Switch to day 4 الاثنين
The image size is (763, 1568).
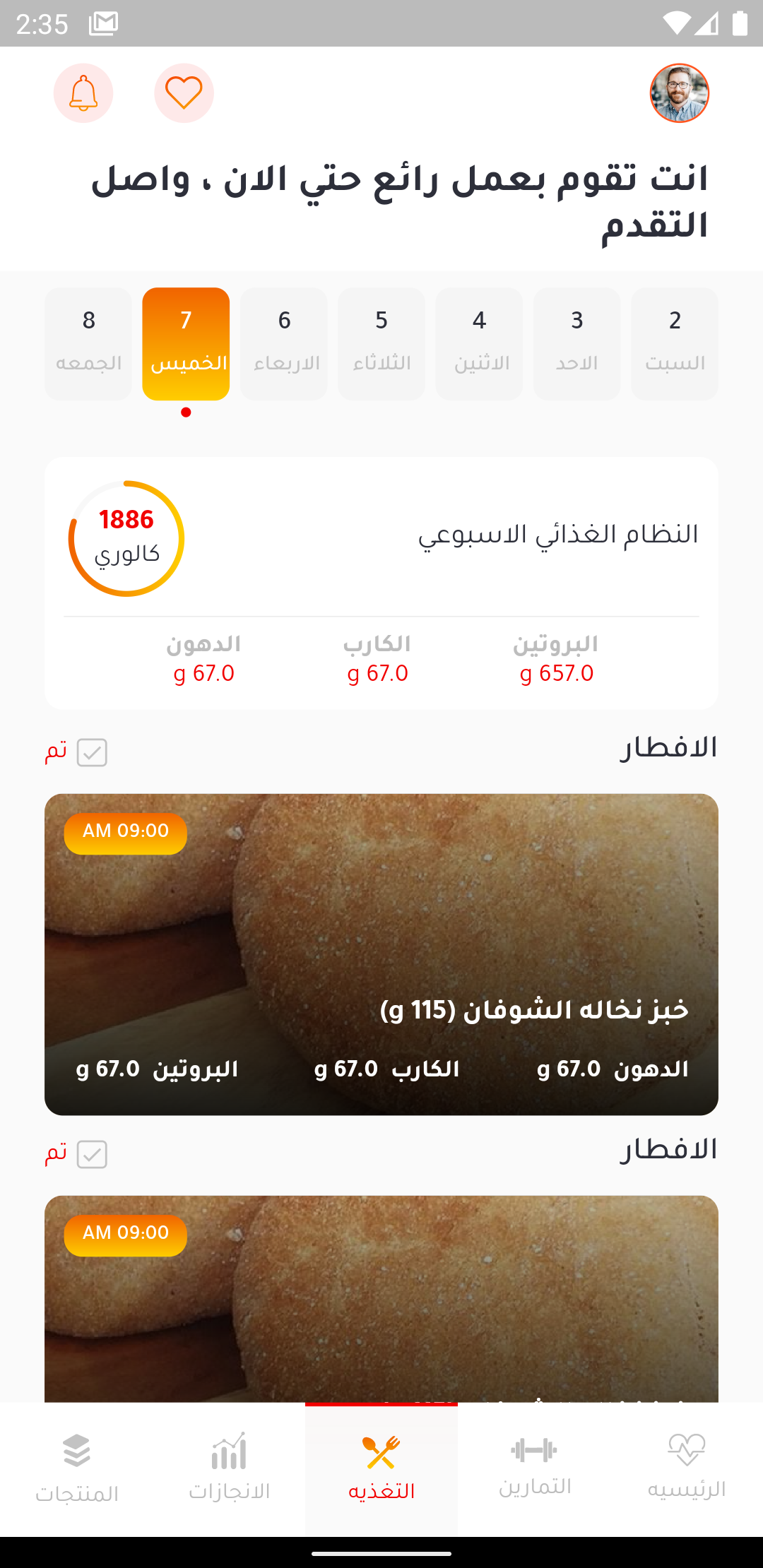point(479,344)
